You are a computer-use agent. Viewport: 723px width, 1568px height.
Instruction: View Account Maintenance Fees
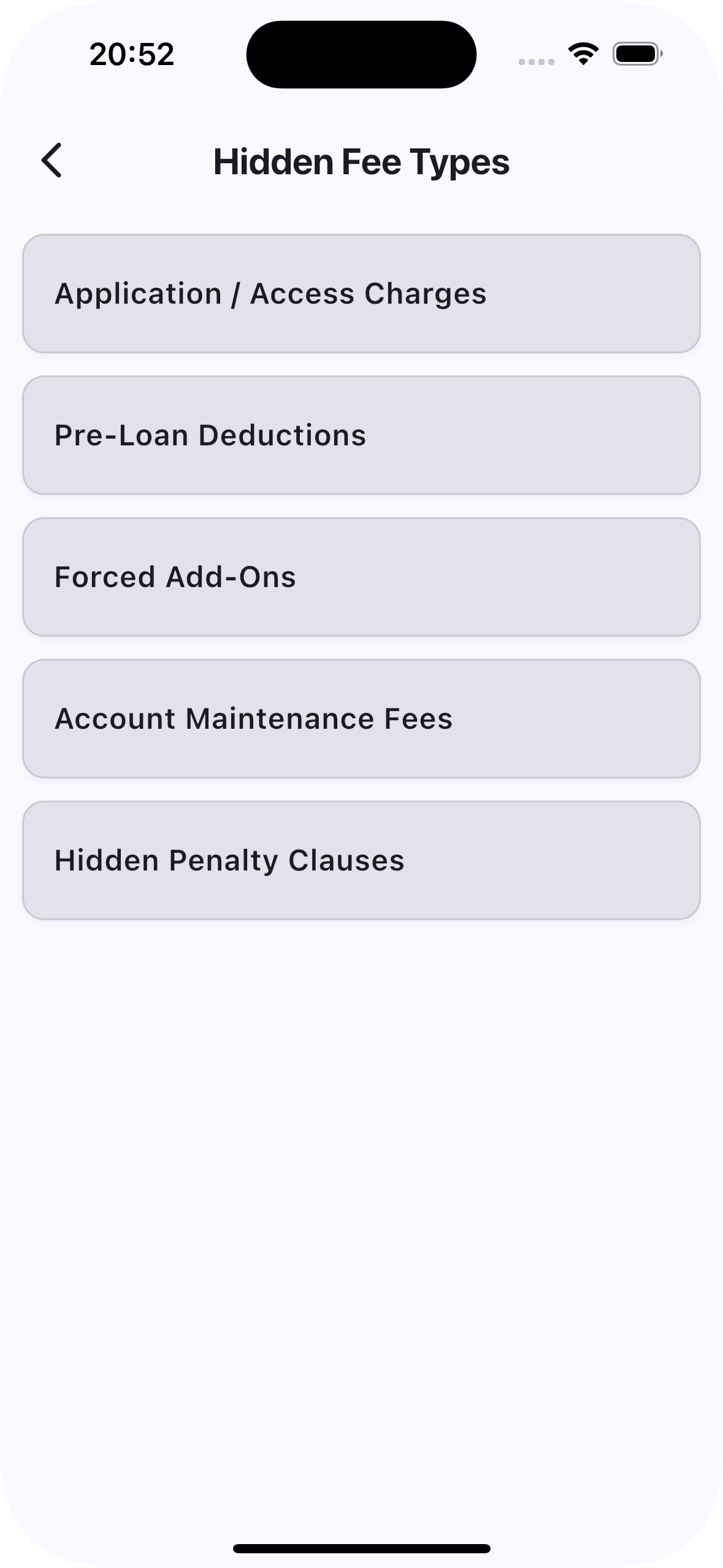pos(361,718)
